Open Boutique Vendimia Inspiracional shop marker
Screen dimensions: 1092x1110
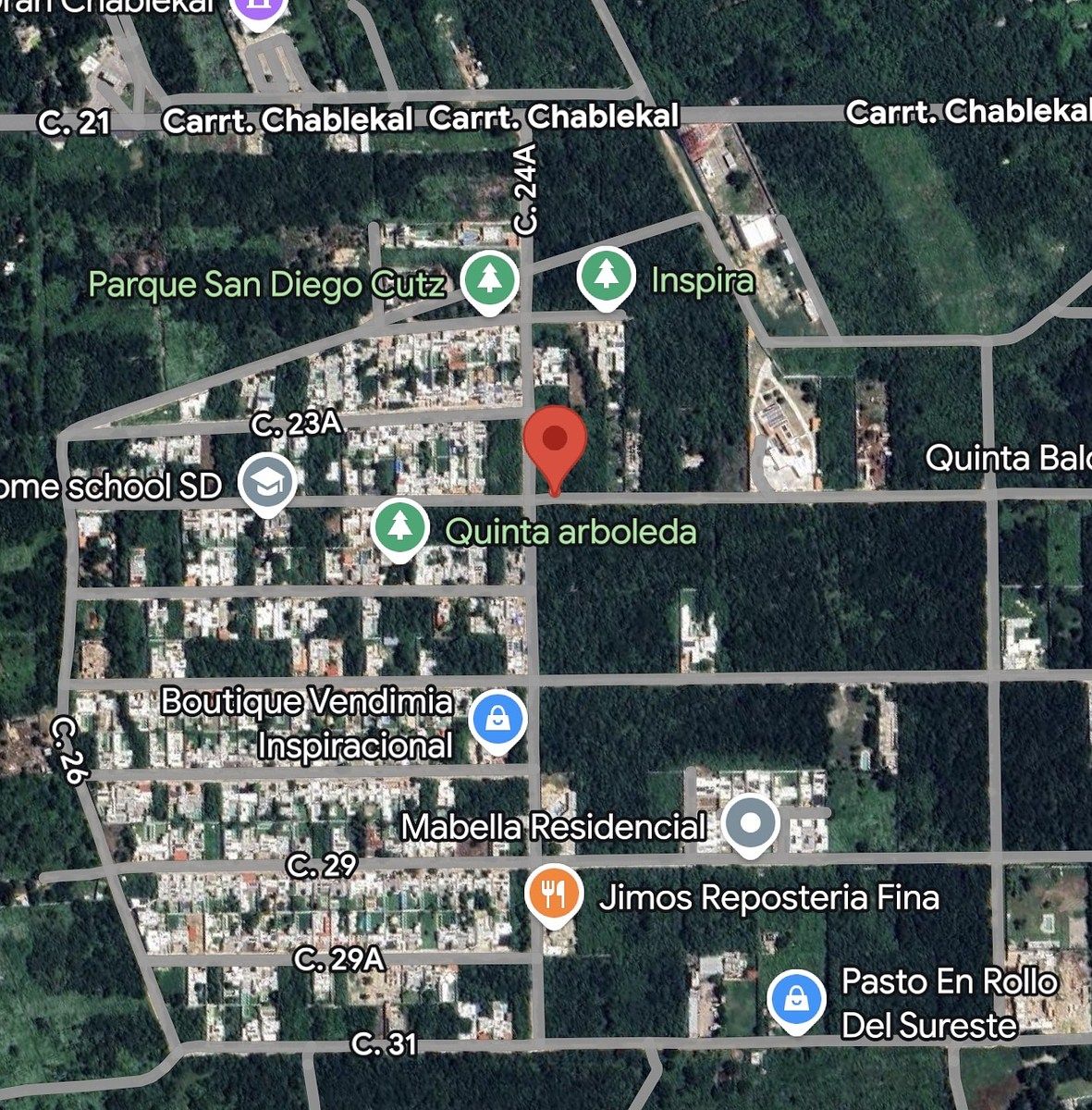[x=497, y=719]
